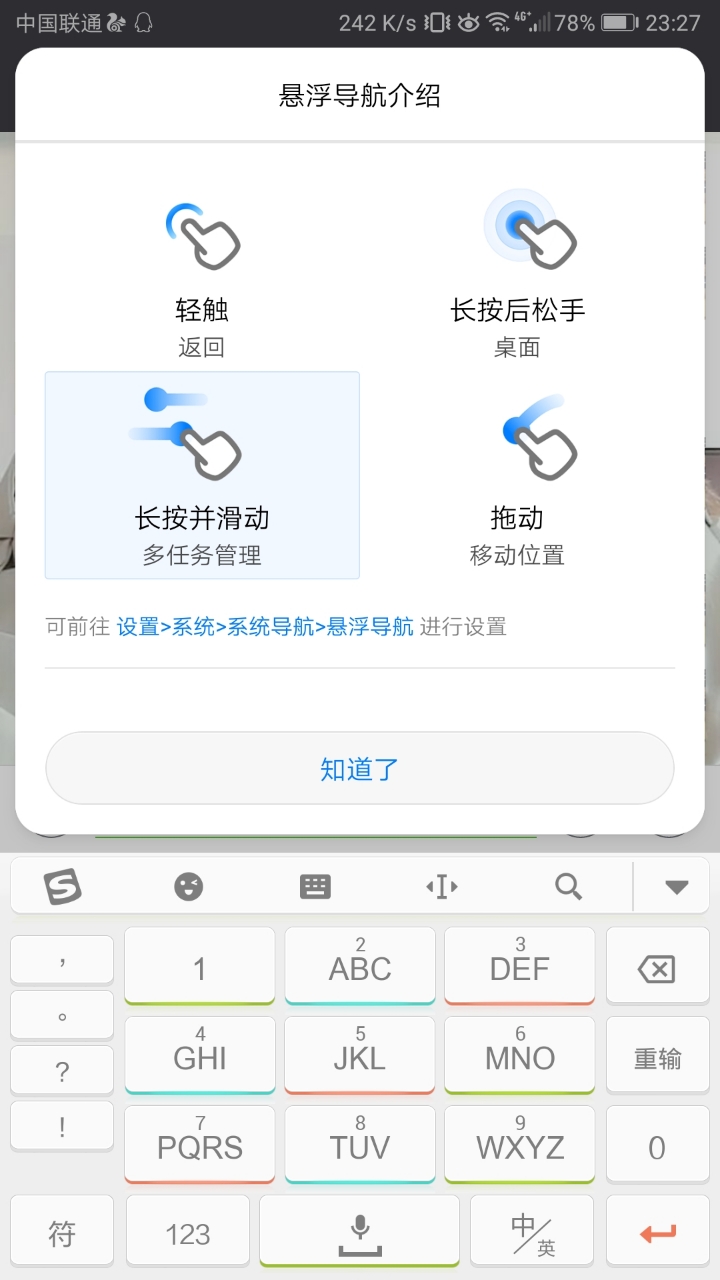Tap the microphone voice input key
The image size is (720, 1280).
360,1230
